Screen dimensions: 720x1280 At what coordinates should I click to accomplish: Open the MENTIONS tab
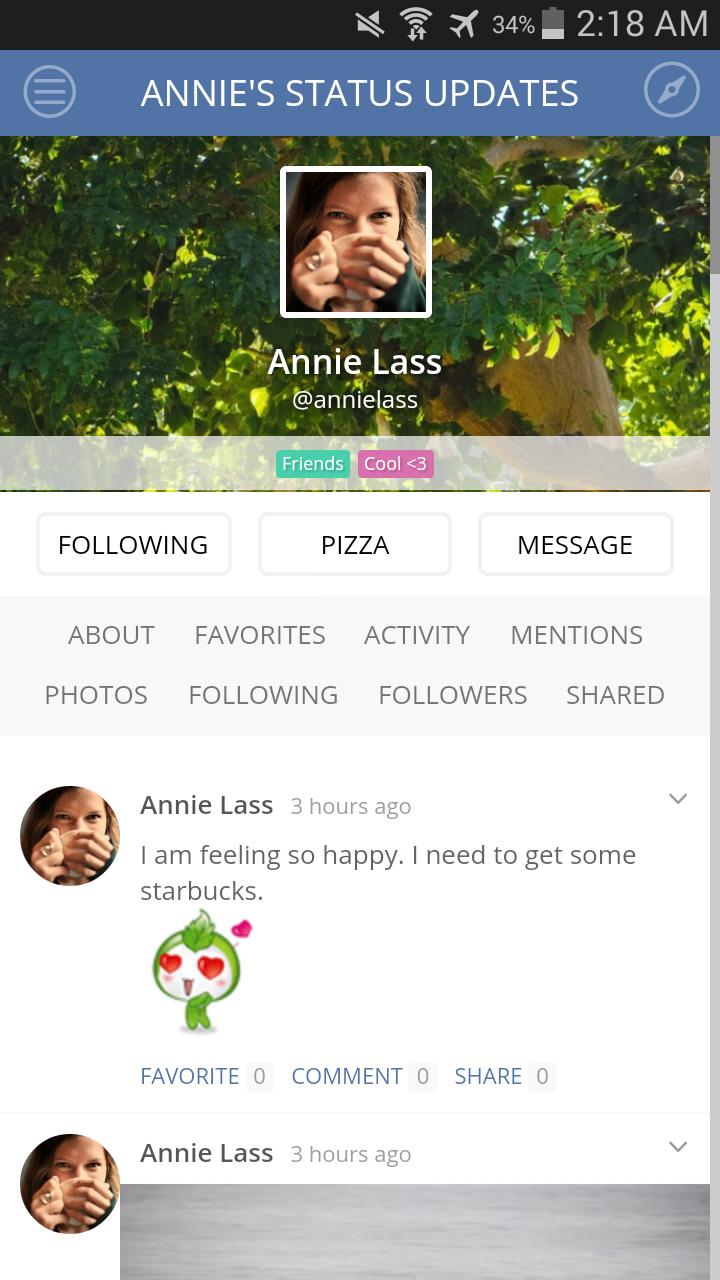(576, 635)
